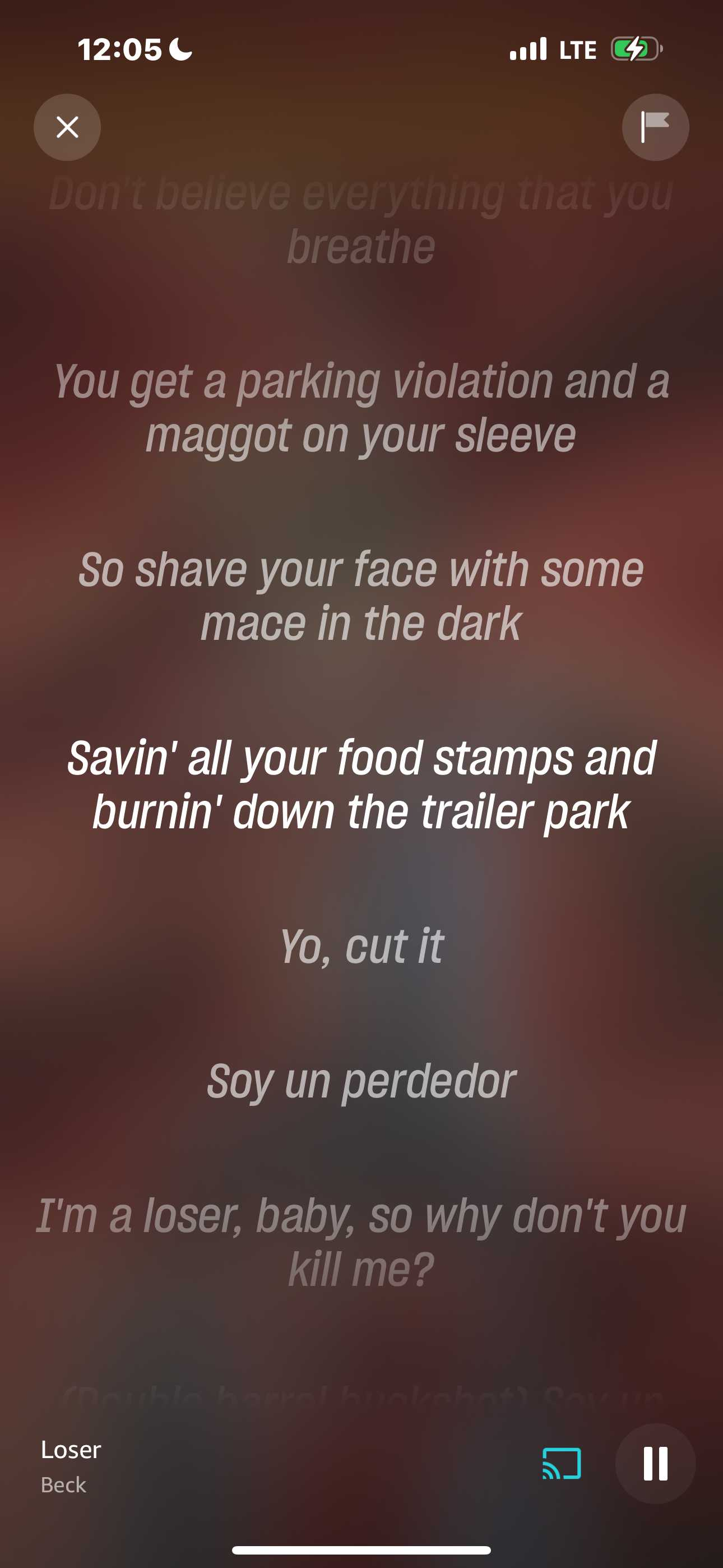Jump to 'I'm a loser, baby' line
The width and height of the screenshot is (723, 1568).
[x=361, y=1242]
